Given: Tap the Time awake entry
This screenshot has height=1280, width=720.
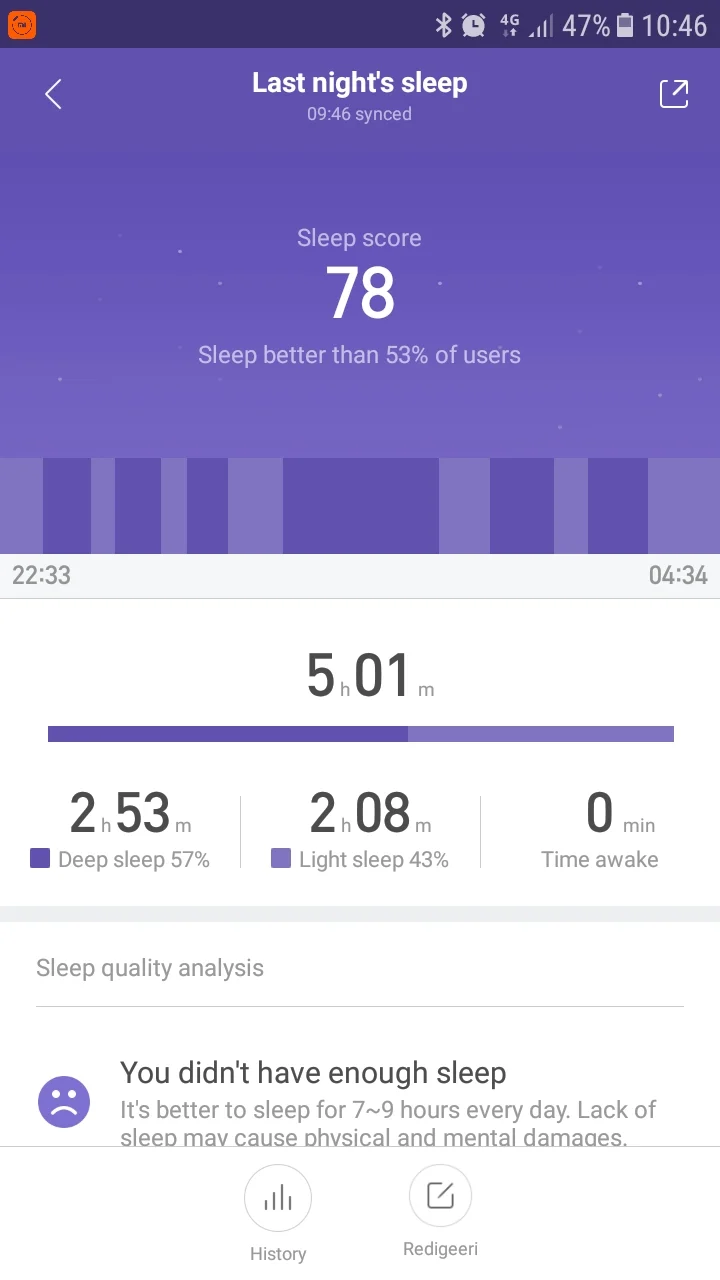Looking at the screenshot, I should (600, 830).
